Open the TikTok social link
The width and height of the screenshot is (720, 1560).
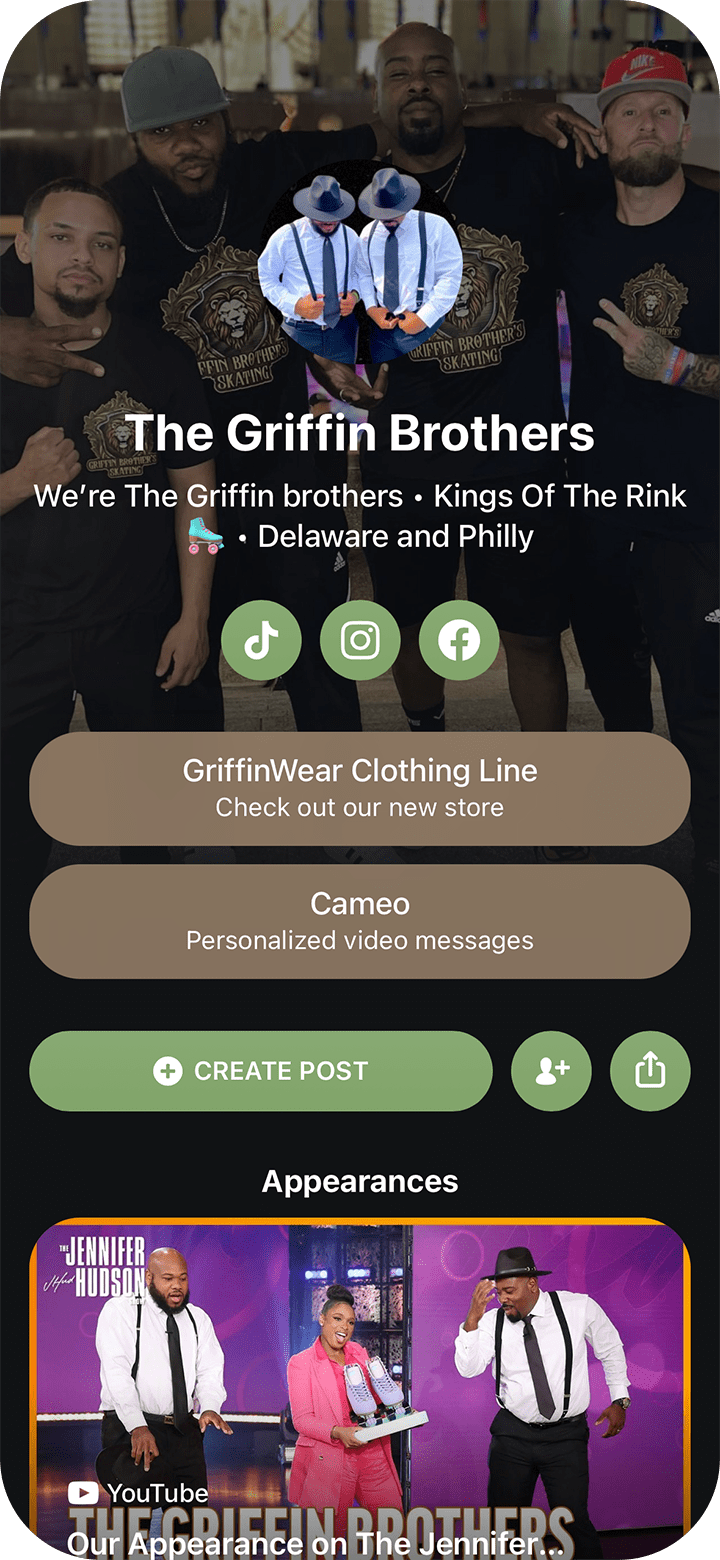261,641
